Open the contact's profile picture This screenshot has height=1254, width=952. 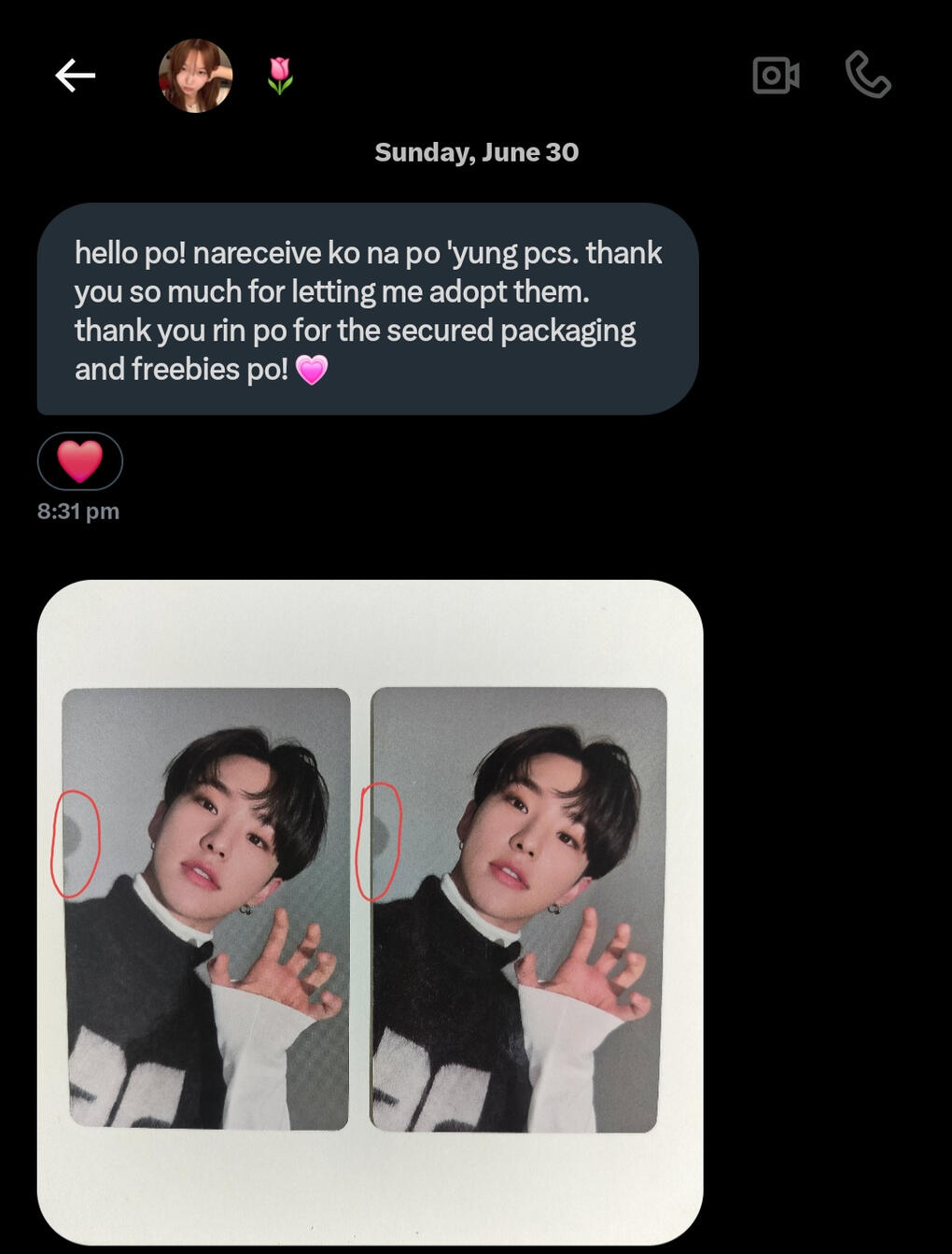pyautogui.click(x=195, y=76)
